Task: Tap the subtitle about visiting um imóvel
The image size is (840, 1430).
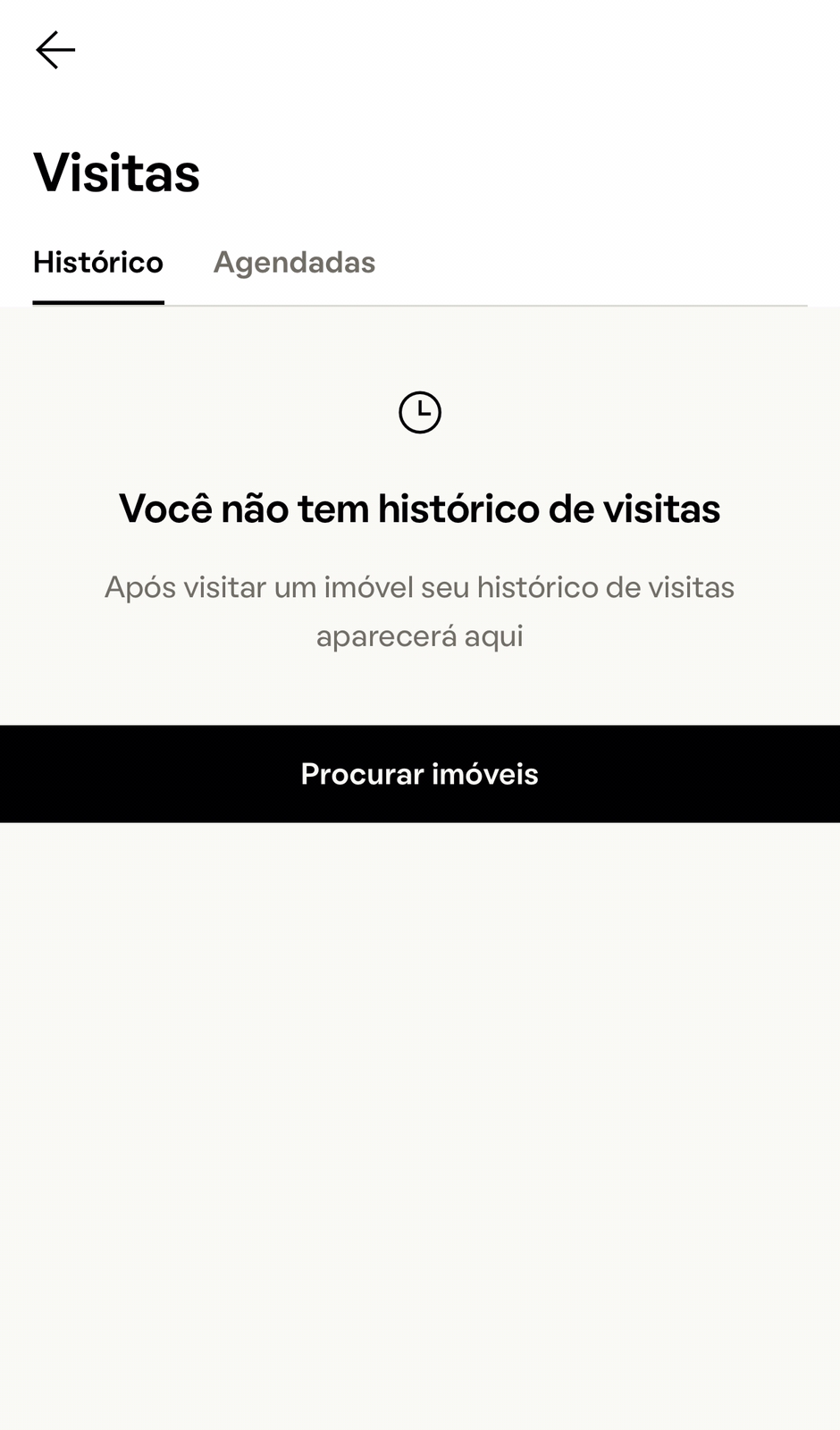Action: click(420, 587)
